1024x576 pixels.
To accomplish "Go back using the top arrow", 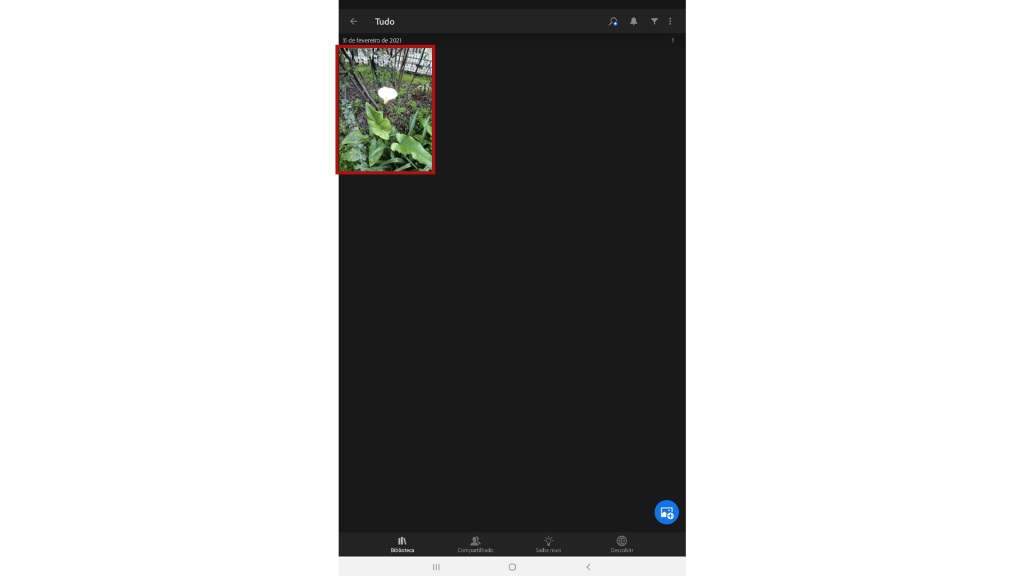I will pyautogui.click(x=354, y=21).
